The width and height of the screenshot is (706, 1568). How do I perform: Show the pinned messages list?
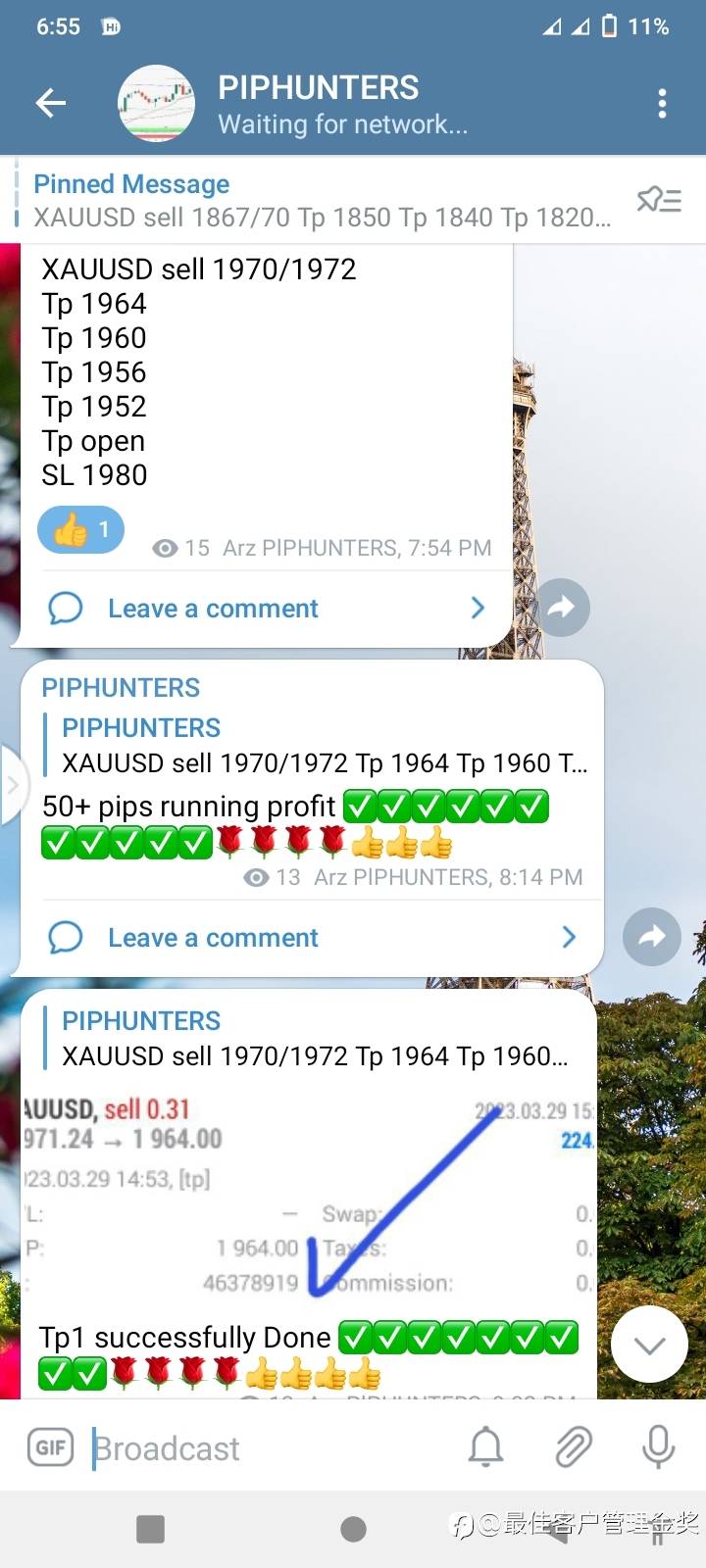point(659,200)
